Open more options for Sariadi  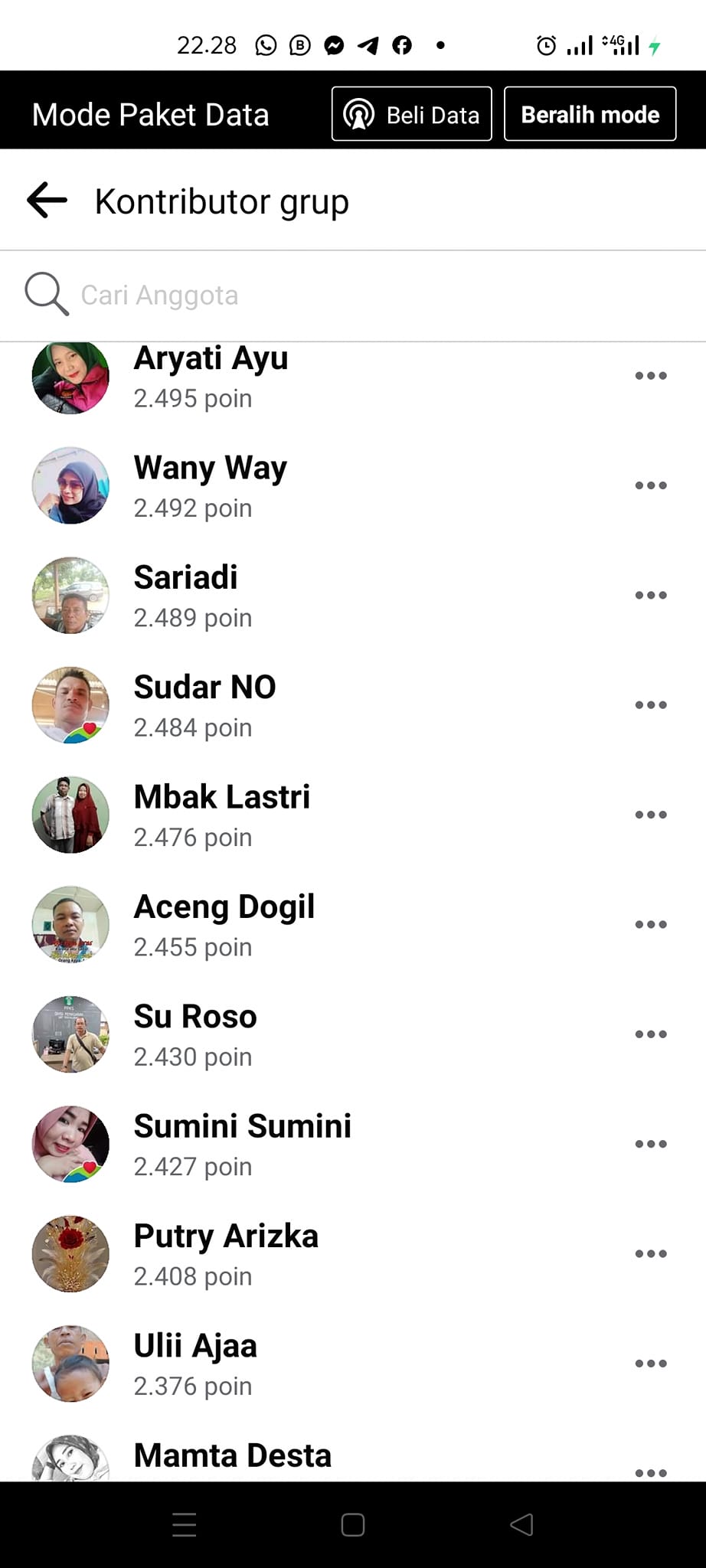651,595
